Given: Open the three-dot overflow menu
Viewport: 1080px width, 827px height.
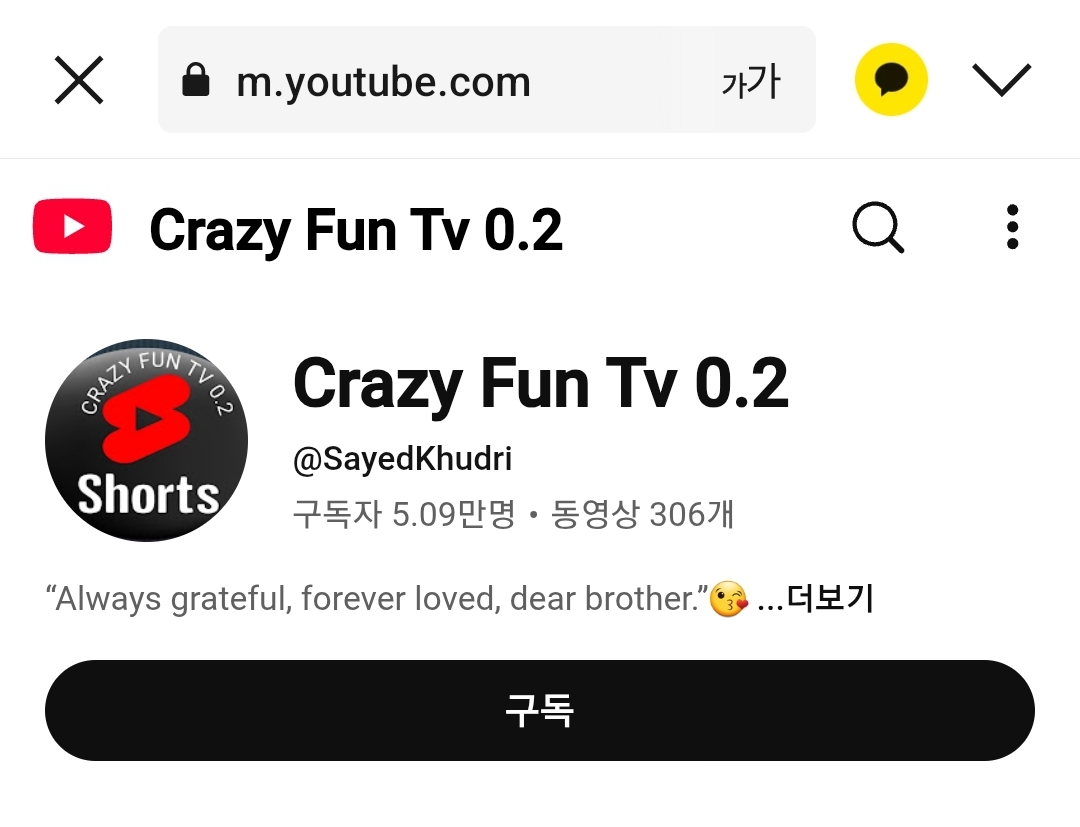Looking at the screenshot, I should (1012, 227).
